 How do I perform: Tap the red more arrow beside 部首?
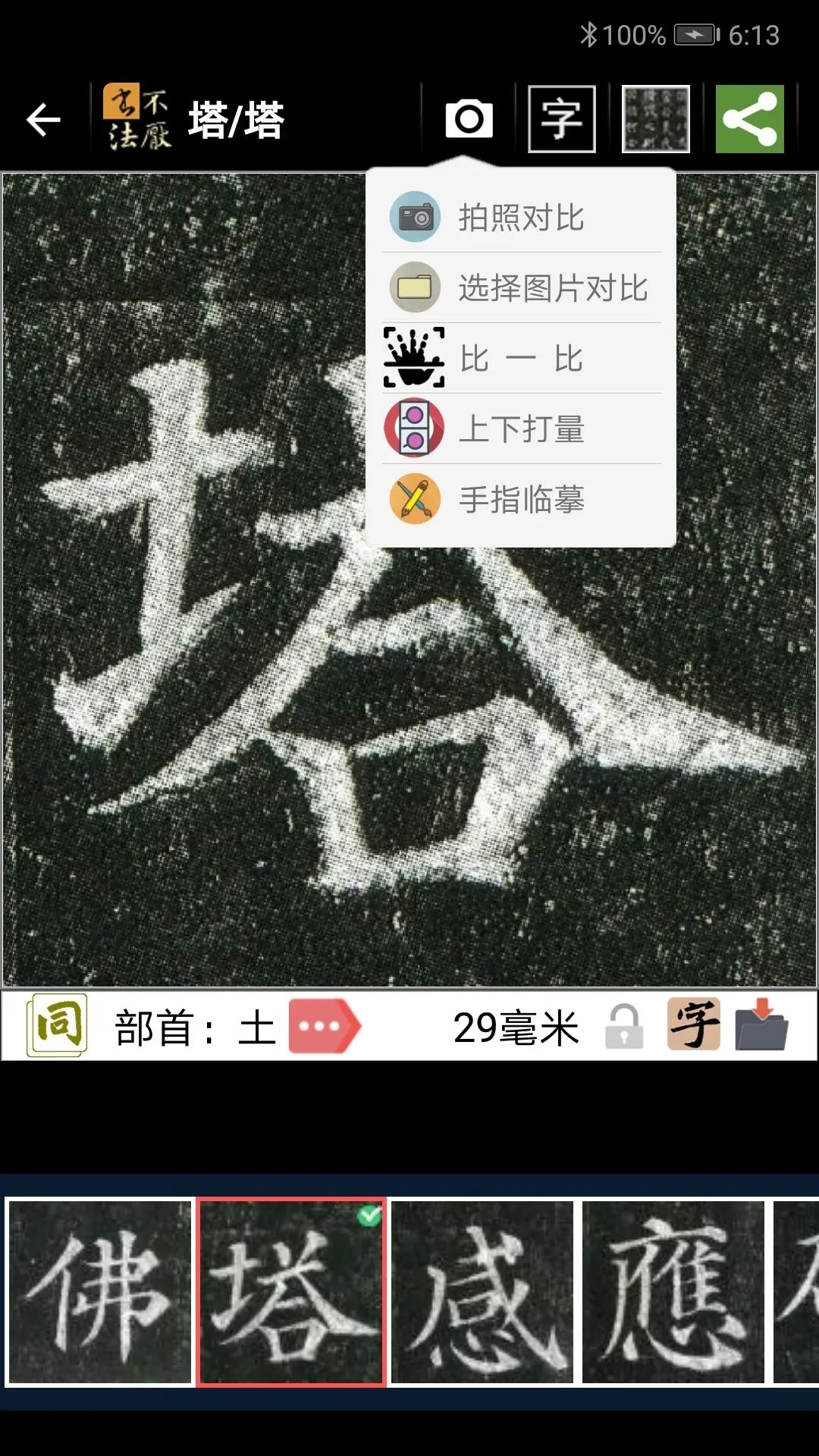tap(324, 1027)
